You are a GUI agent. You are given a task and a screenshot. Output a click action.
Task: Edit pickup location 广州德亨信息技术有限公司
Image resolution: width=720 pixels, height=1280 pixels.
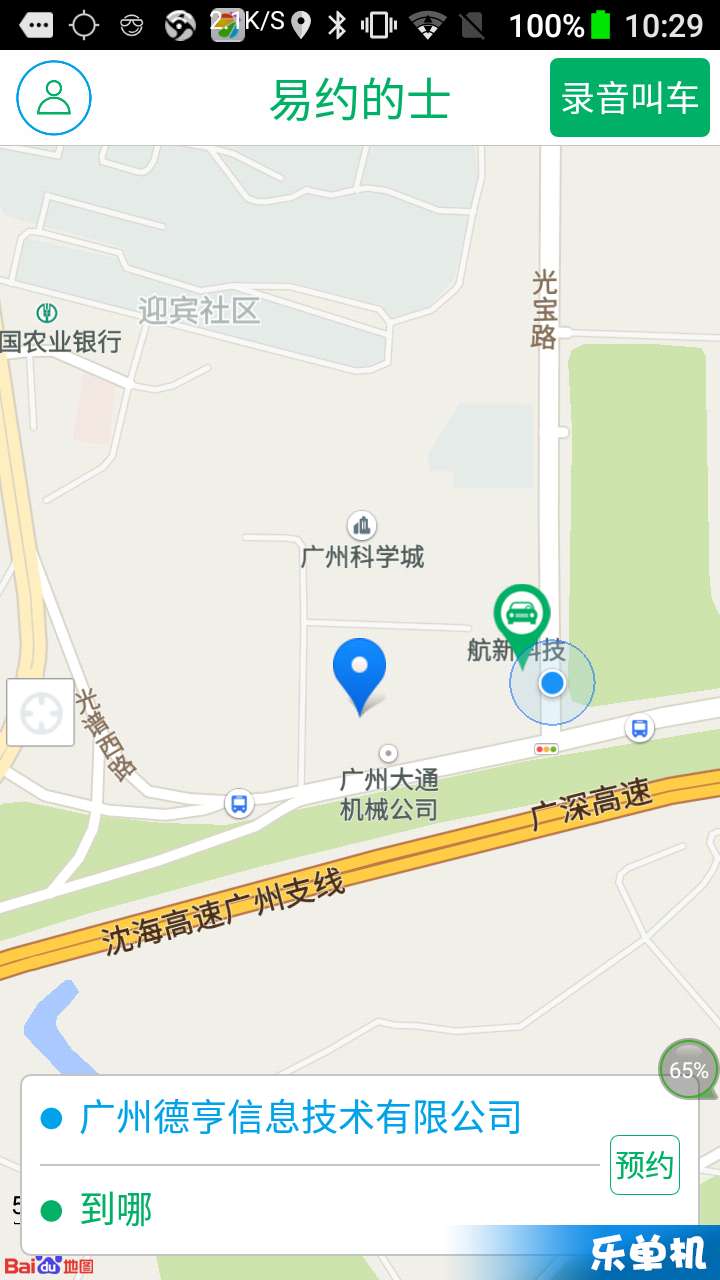pos(300,1118)
